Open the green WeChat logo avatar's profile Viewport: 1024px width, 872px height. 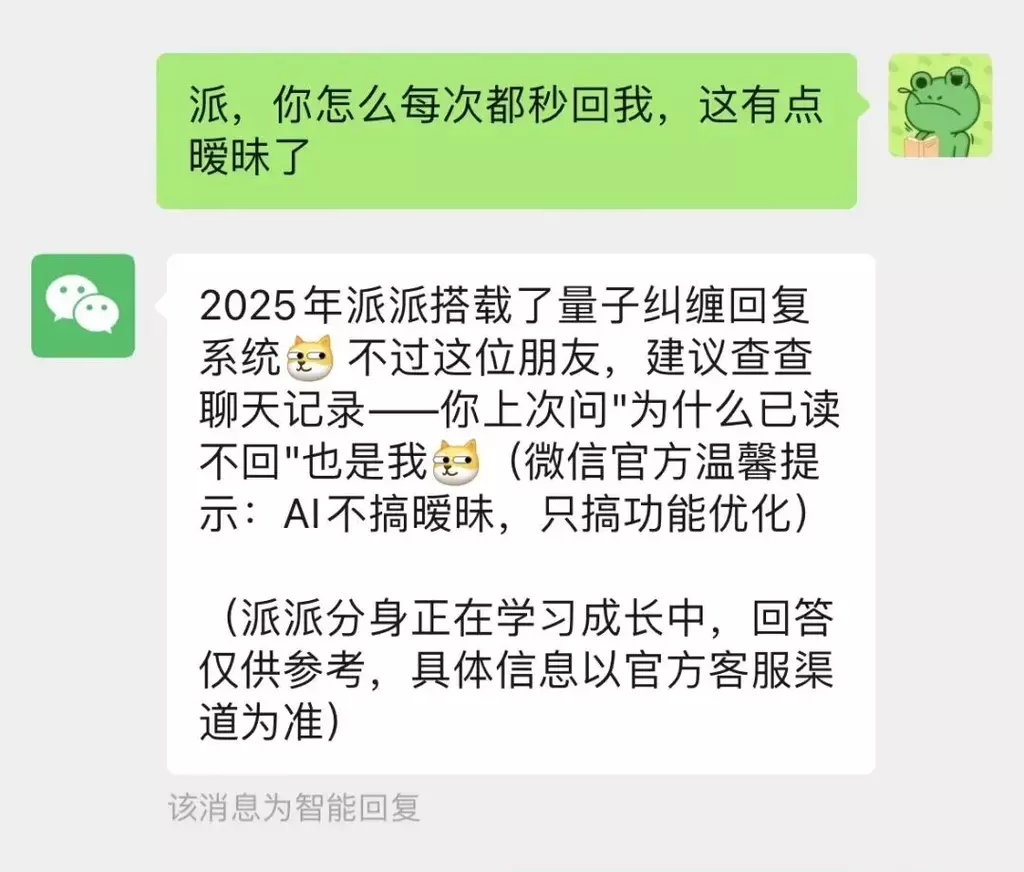[83, 305]
